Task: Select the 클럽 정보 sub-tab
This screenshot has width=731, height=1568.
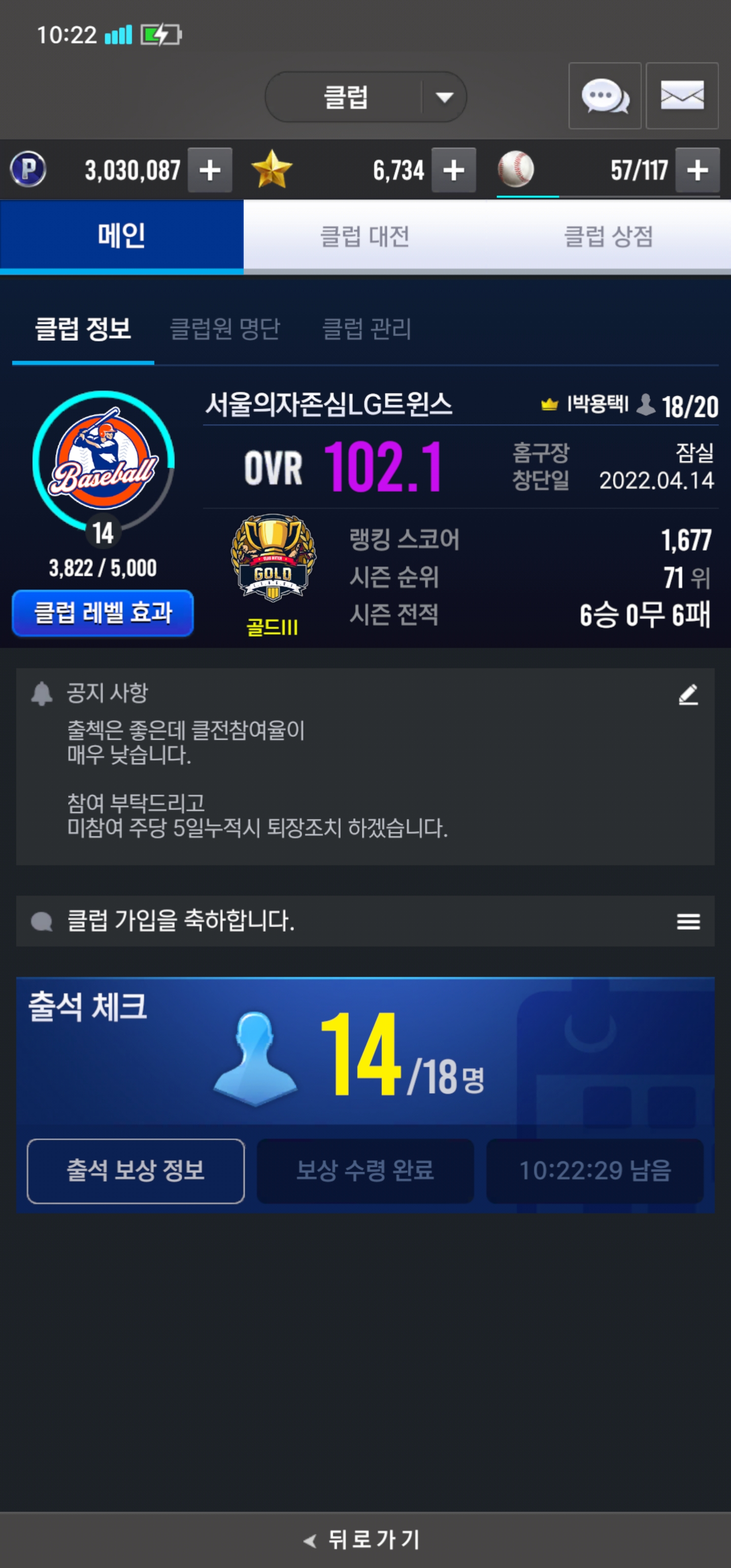Action: tap(83, 330)
